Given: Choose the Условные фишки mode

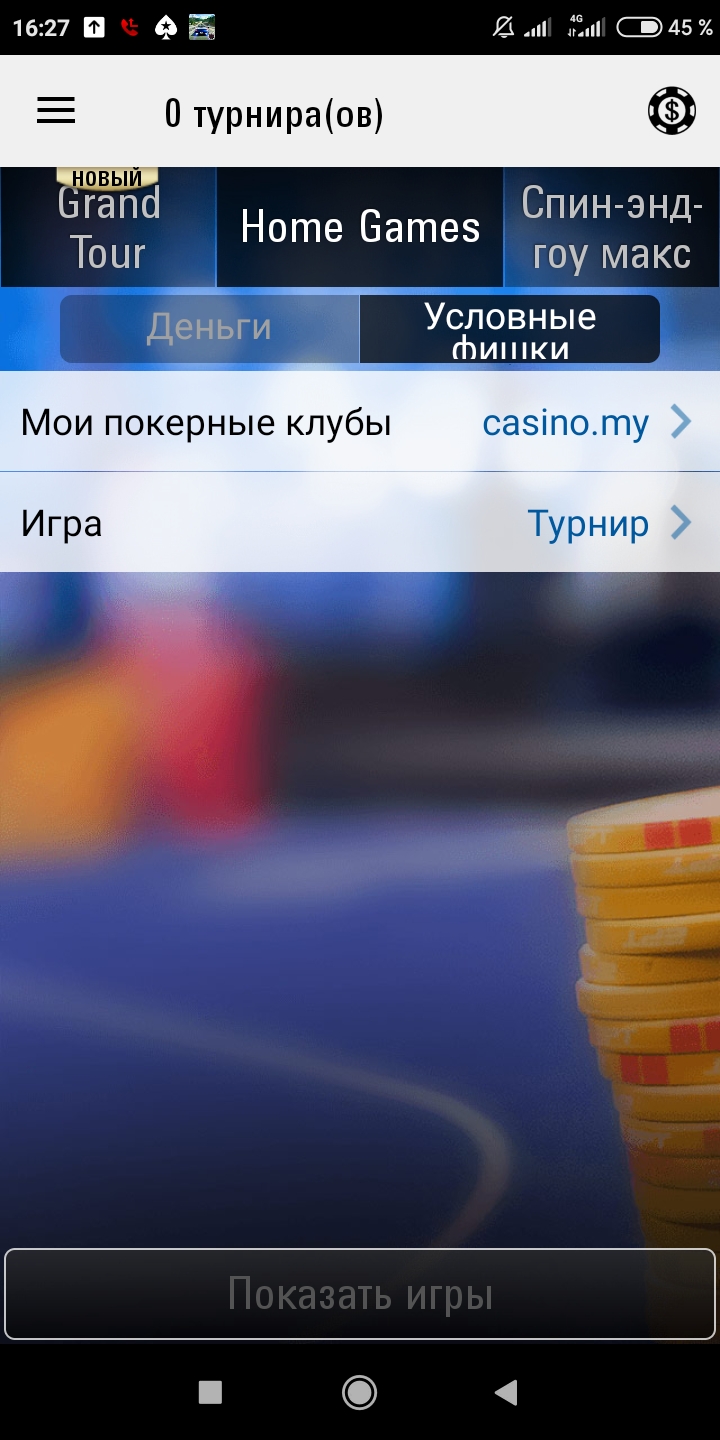Looking at the screenshot, I should (x=509, y=328).
